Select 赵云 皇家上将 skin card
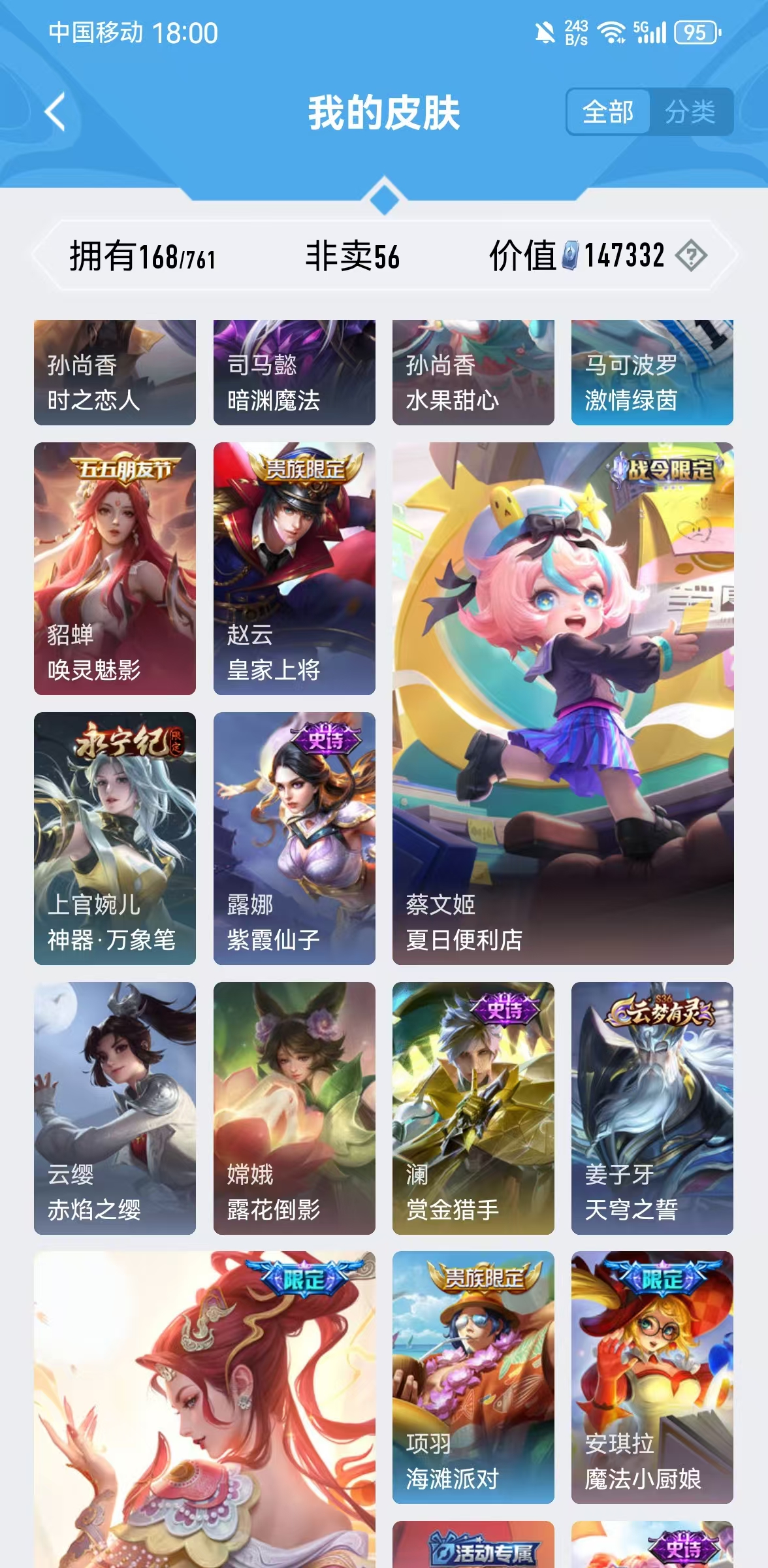 pos(294,568)
